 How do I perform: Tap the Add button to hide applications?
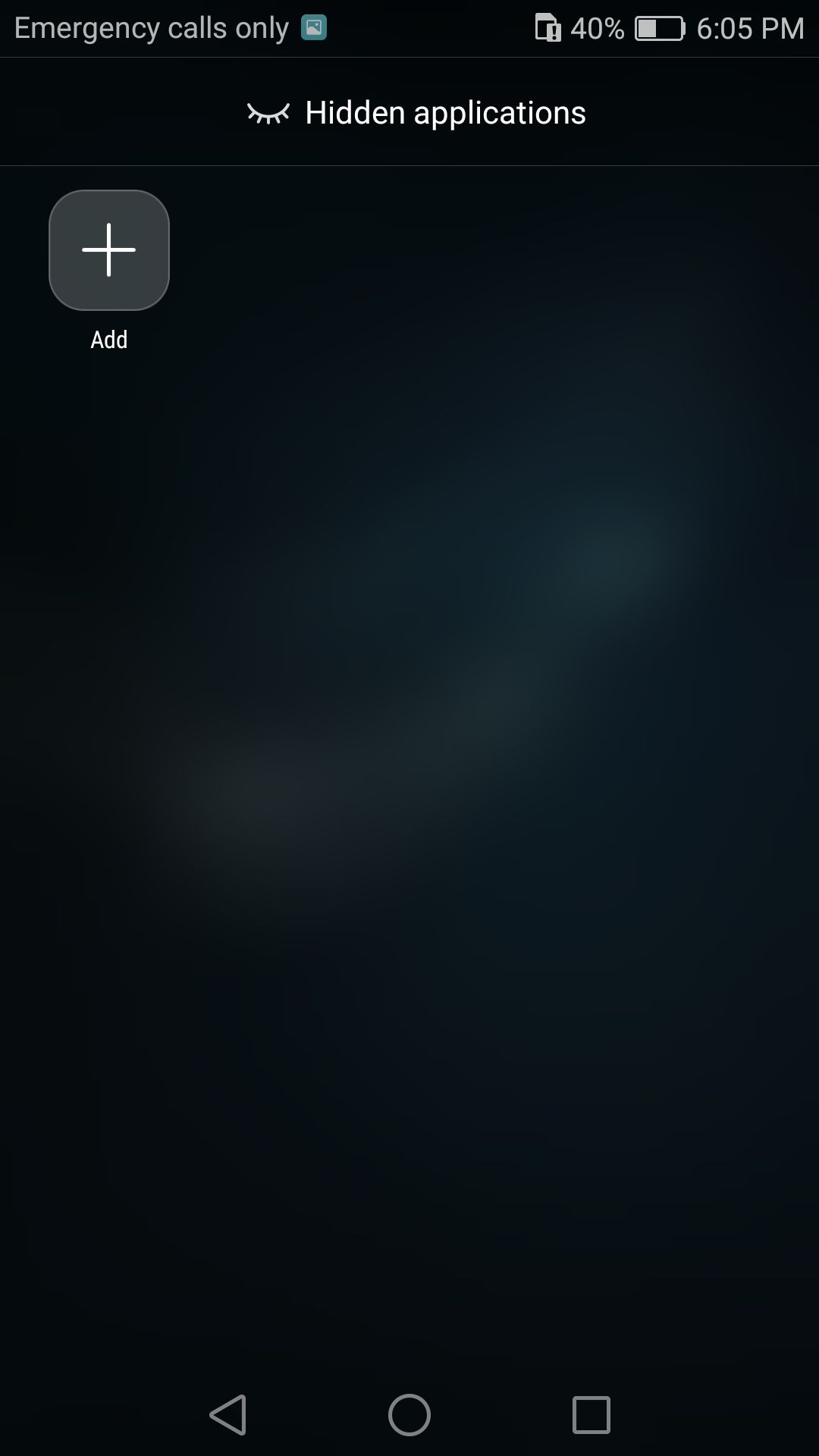click(x=108, y=250)
